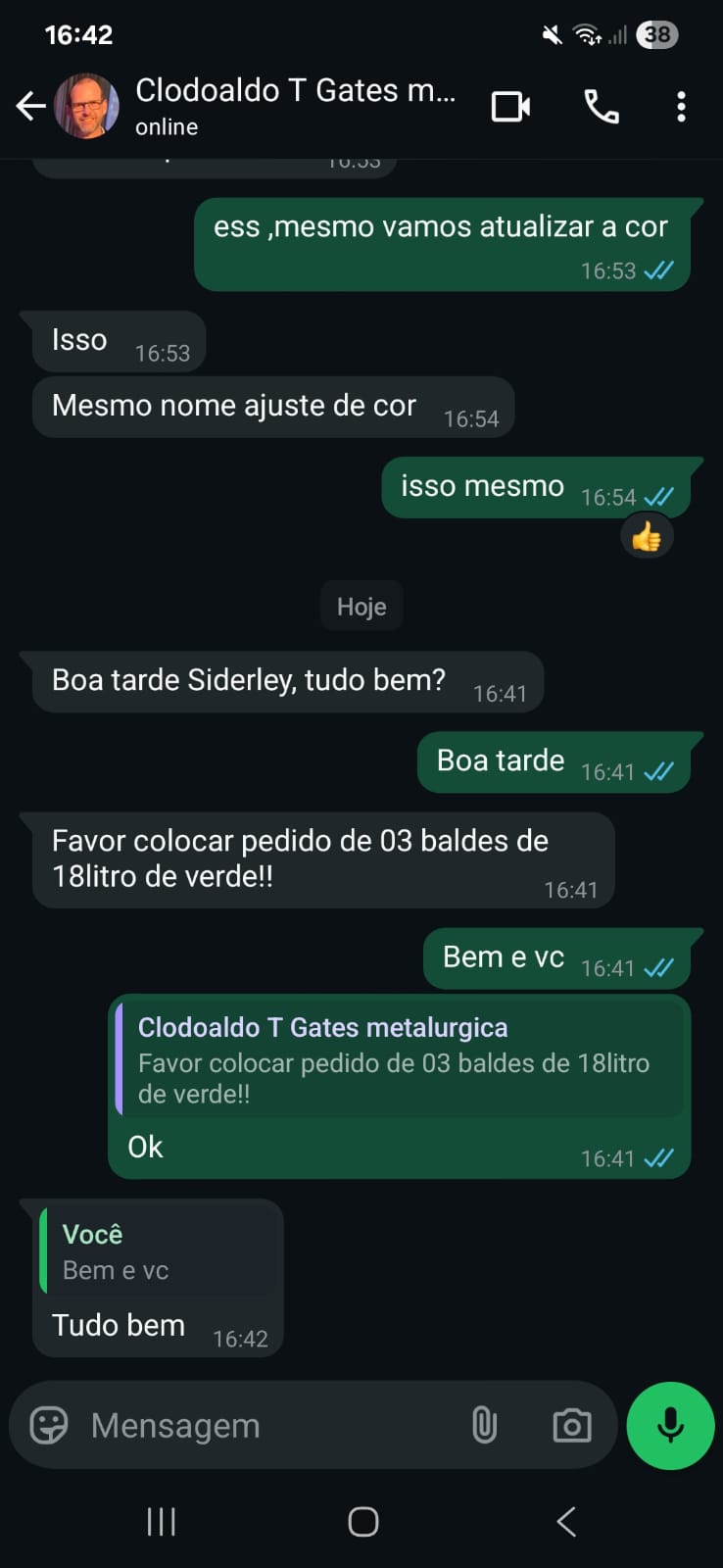Go back to the chat list
Viewport: 723px width, 1568px height.
tap(30, 106)
